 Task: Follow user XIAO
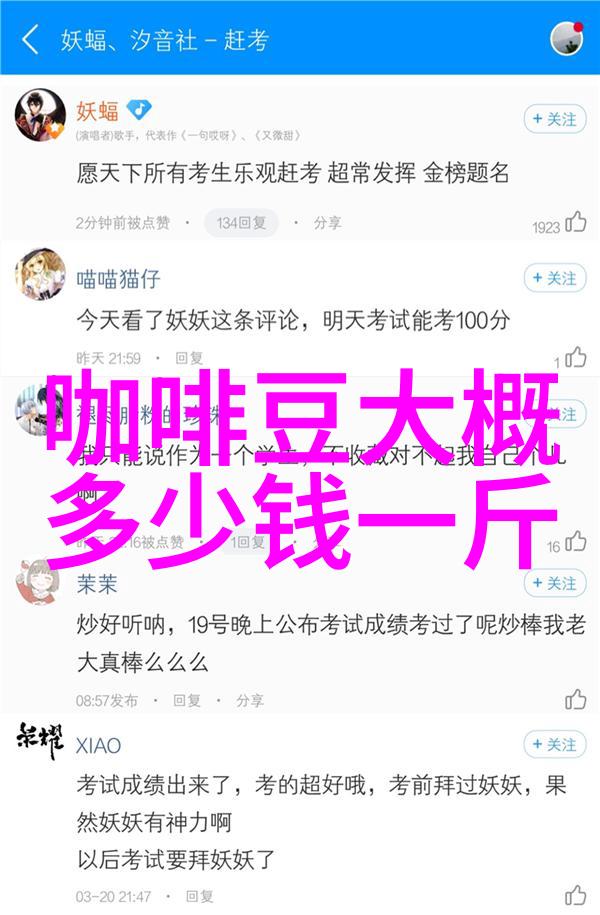(554, 745)
